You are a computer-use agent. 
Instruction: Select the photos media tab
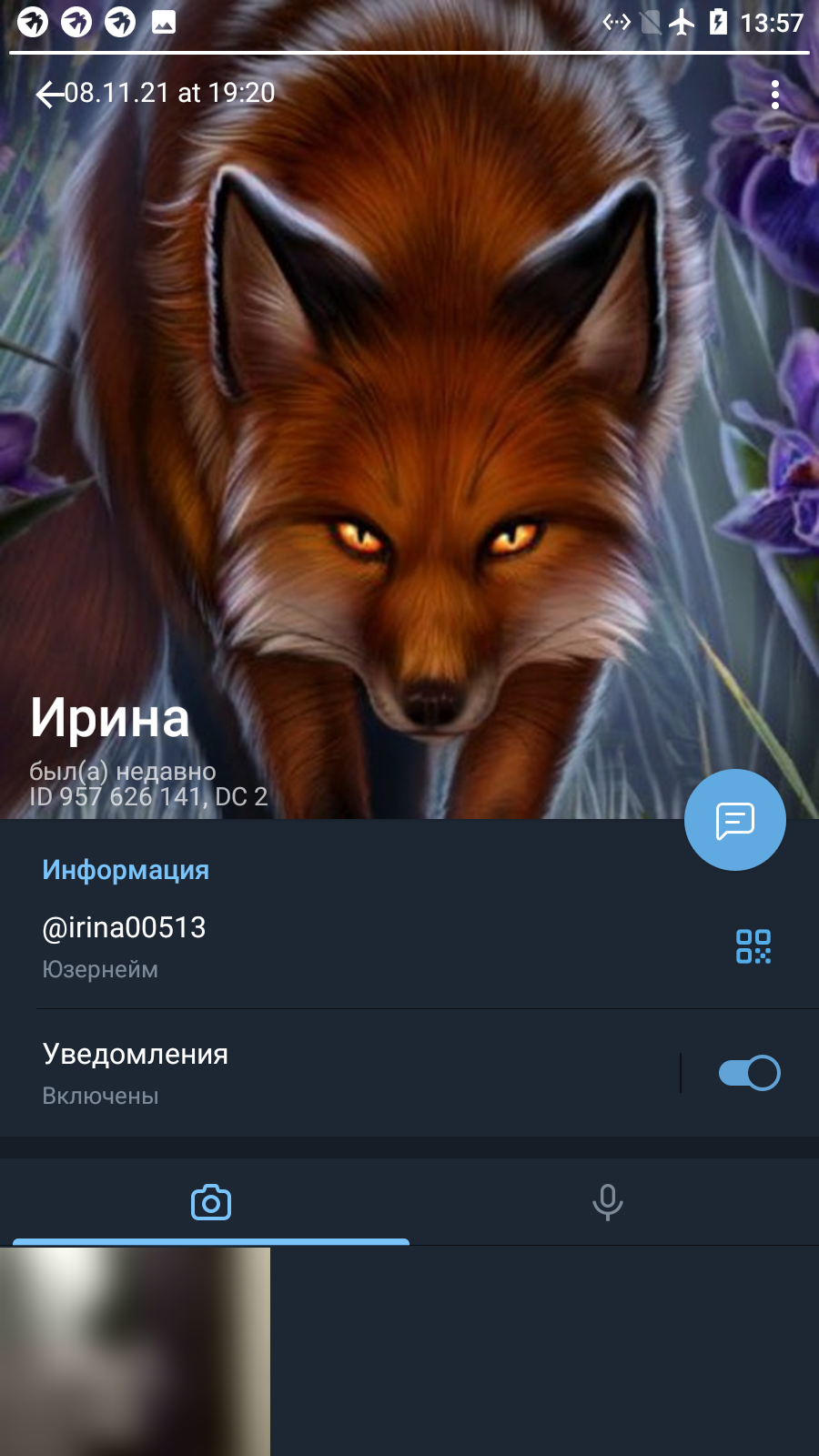[211, 1202]
